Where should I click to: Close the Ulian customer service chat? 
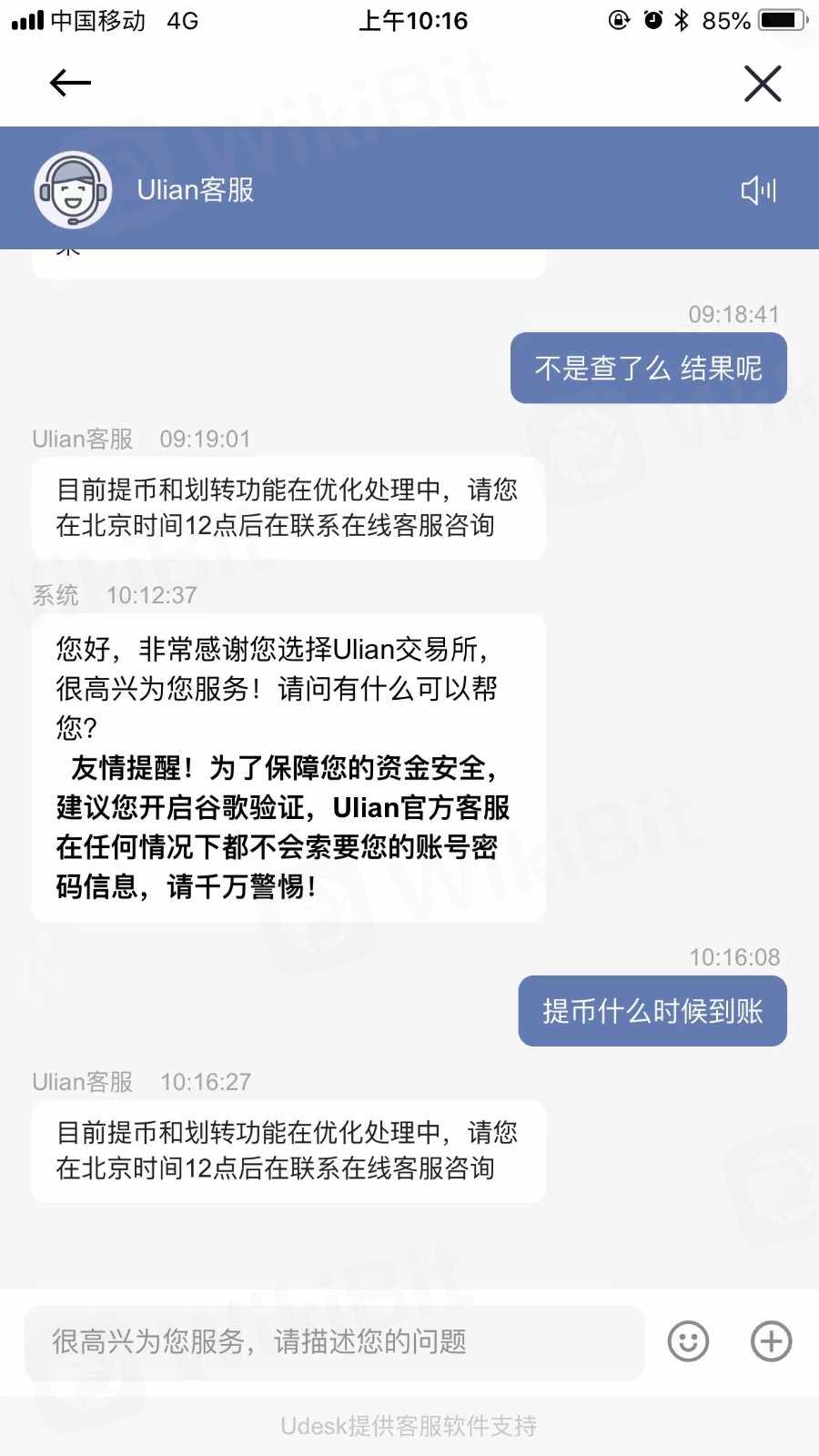click(x=763, y=84)
